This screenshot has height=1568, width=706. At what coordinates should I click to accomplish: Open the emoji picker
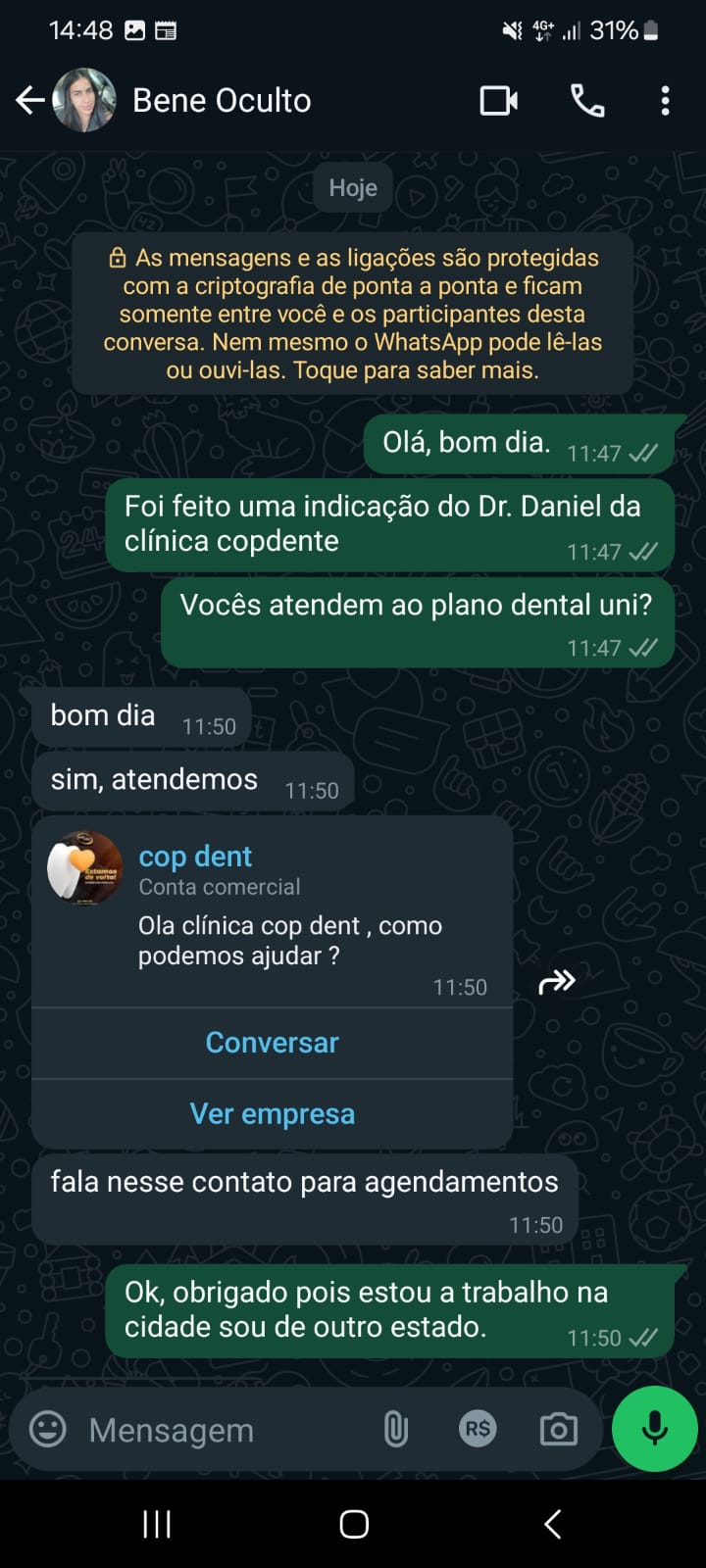tap(48, 1429)
